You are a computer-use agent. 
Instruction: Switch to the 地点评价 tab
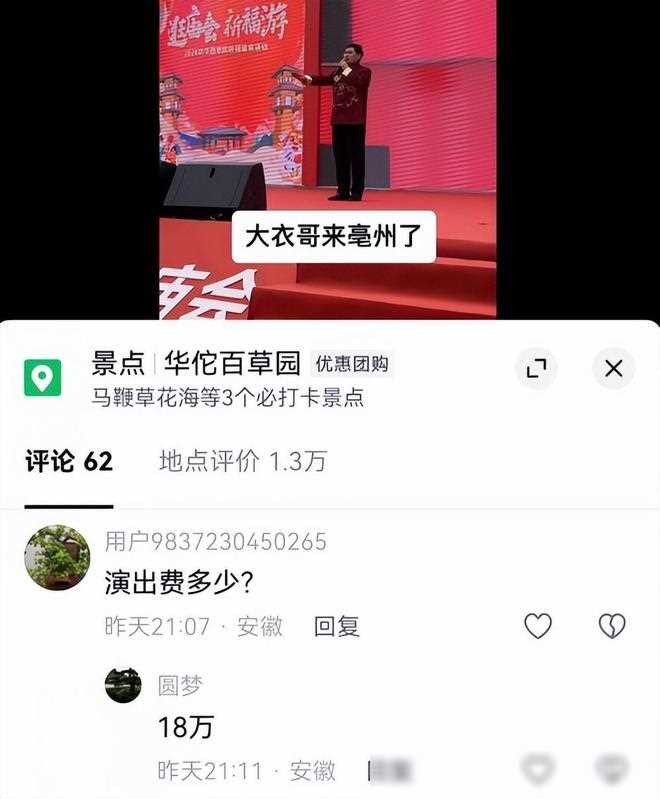242,461
